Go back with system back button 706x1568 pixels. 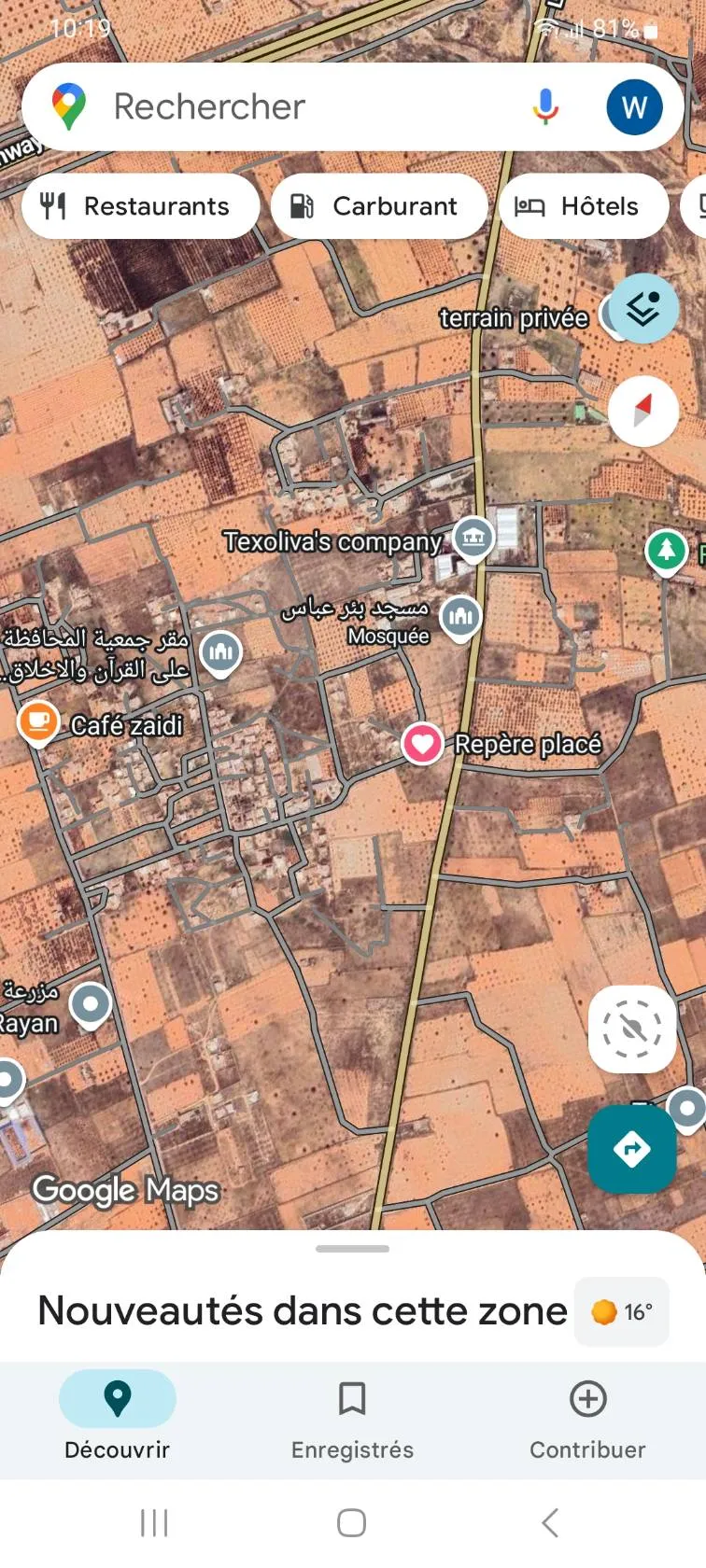tap(550, 1522)
